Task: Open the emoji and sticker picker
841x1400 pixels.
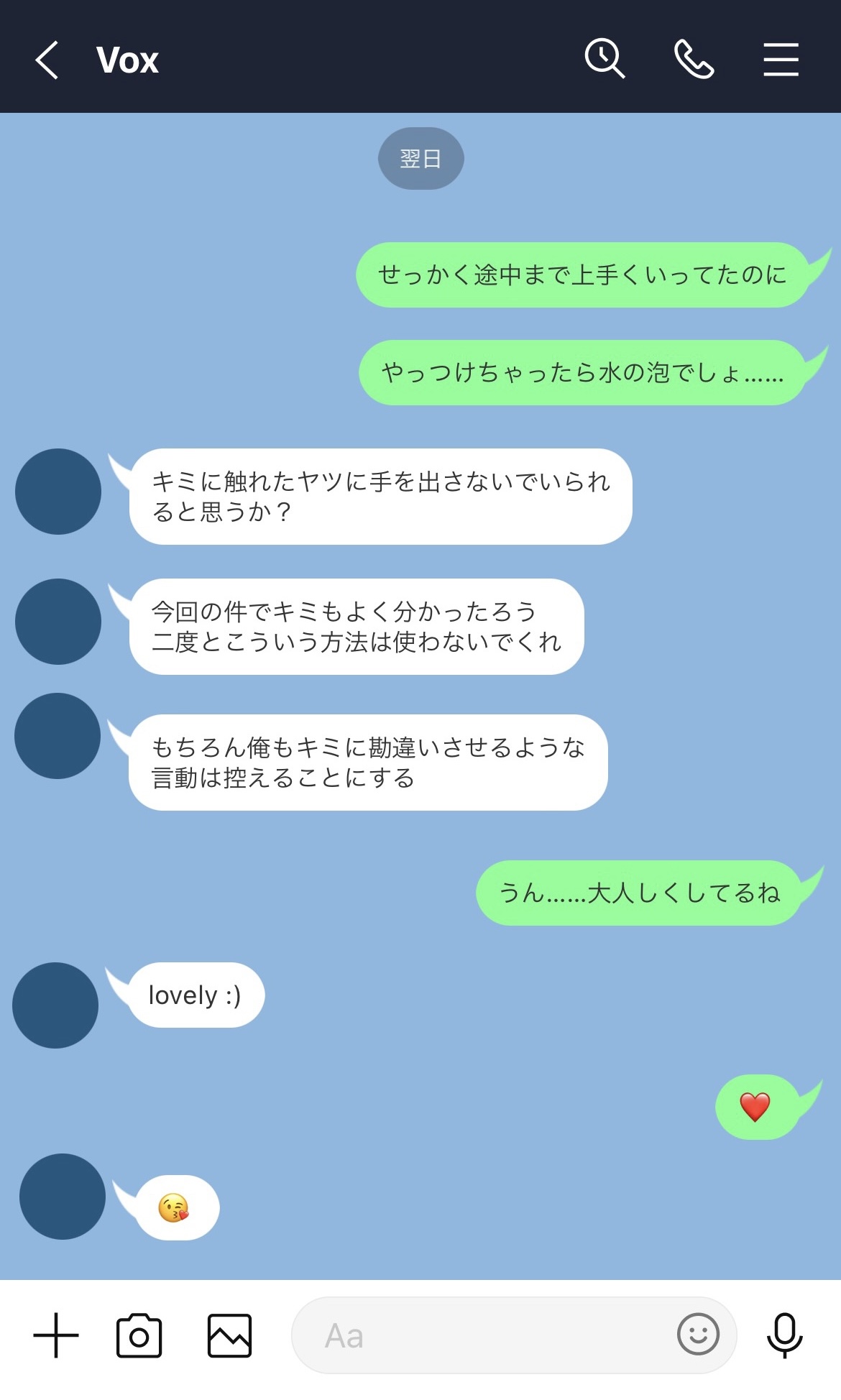Action: click(698, 1335)
